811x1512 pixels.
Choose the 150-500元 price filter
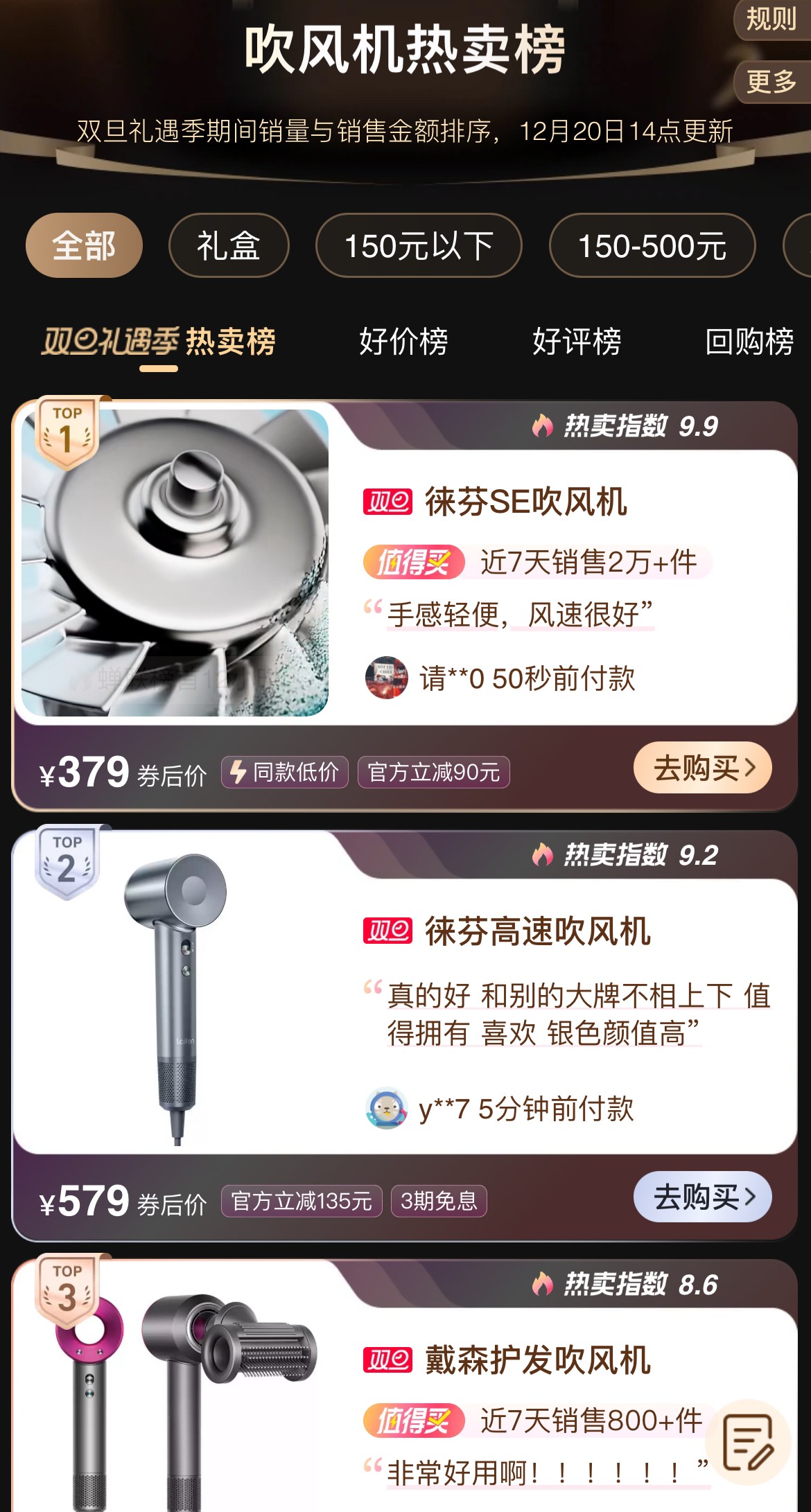652,245
